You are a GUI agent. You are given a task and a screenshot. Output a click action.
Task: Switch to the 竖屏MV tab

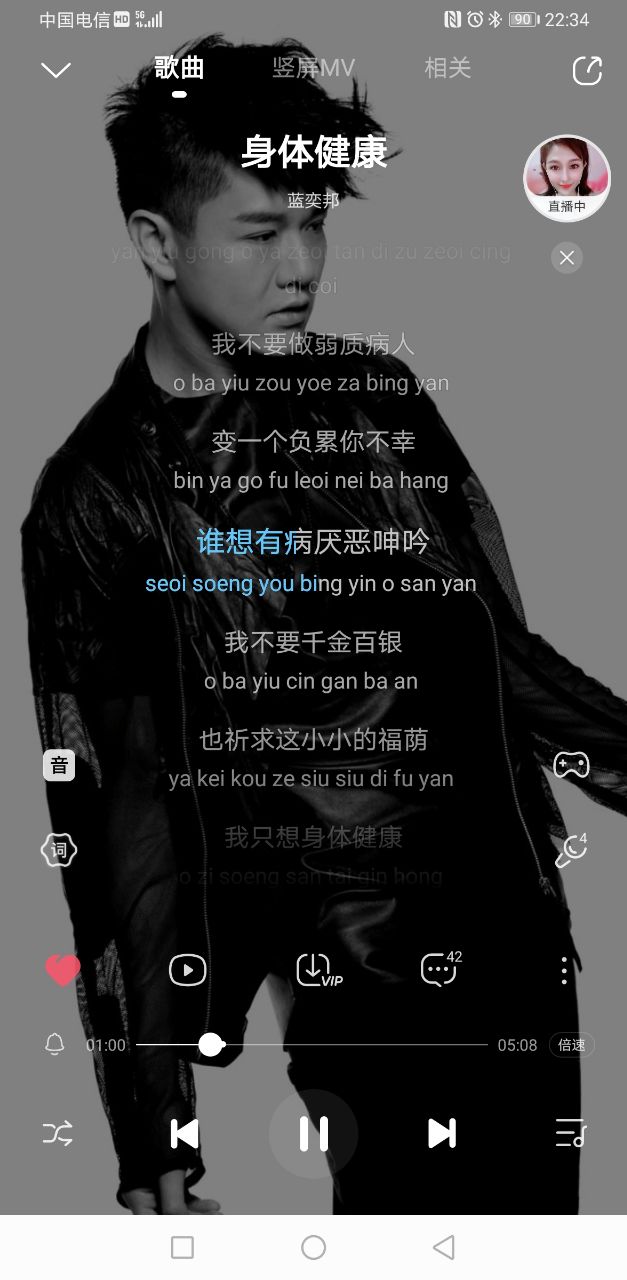pyautogui.click(x=313, y=68)
